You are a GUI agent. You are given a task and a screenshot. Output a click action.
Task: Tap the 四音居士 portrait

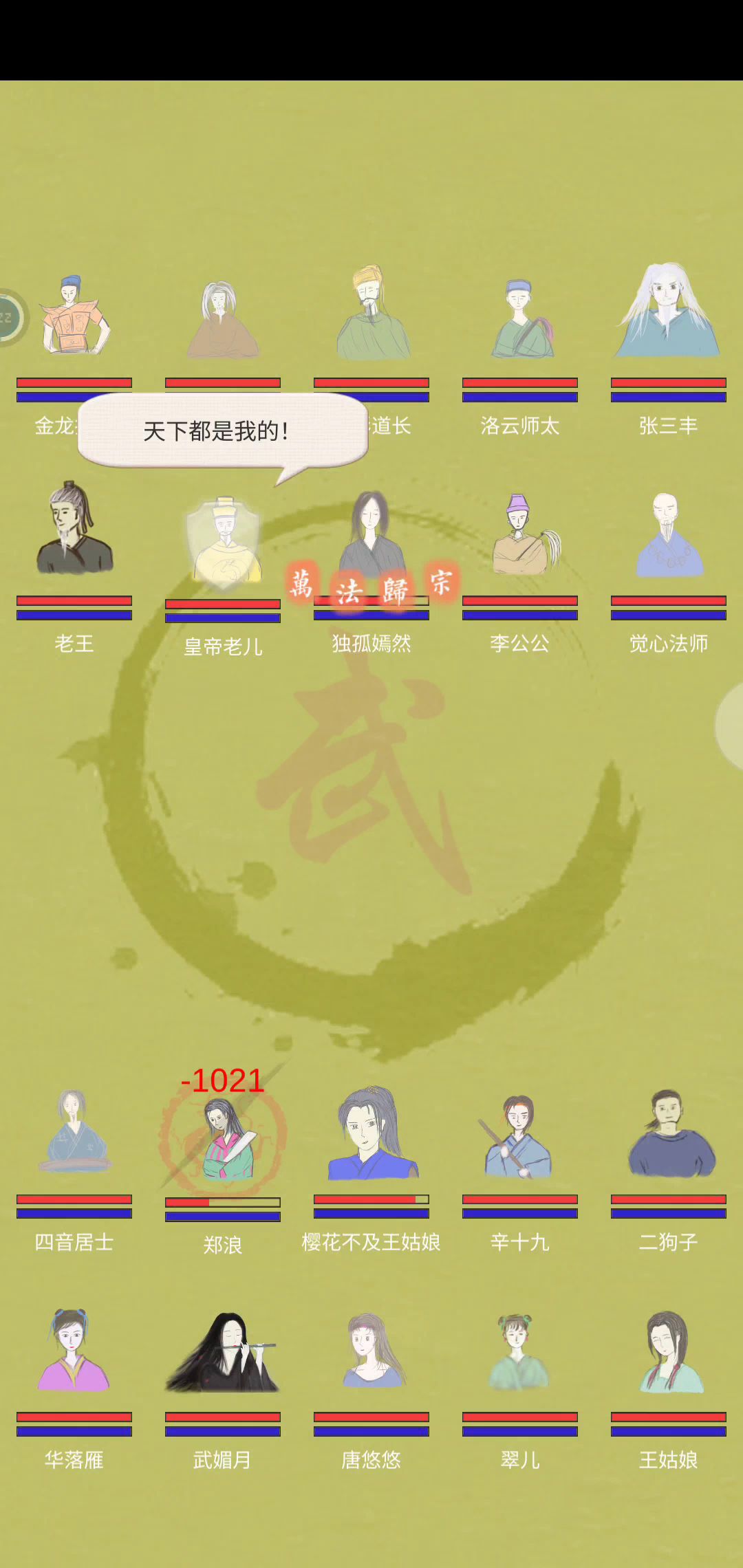pos(74,1131)
